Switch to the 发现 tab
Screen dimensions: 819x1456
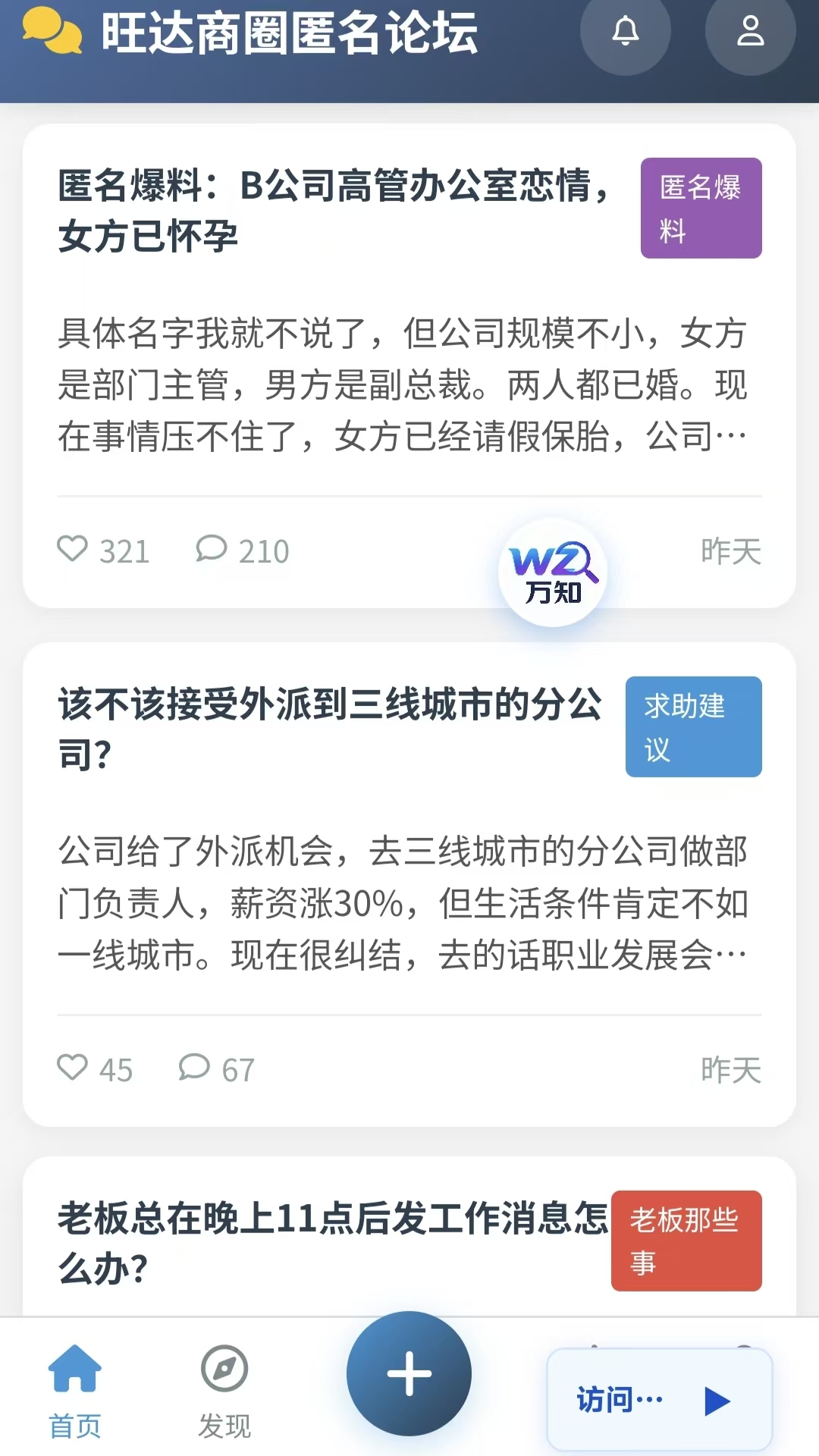[224, 1392]
